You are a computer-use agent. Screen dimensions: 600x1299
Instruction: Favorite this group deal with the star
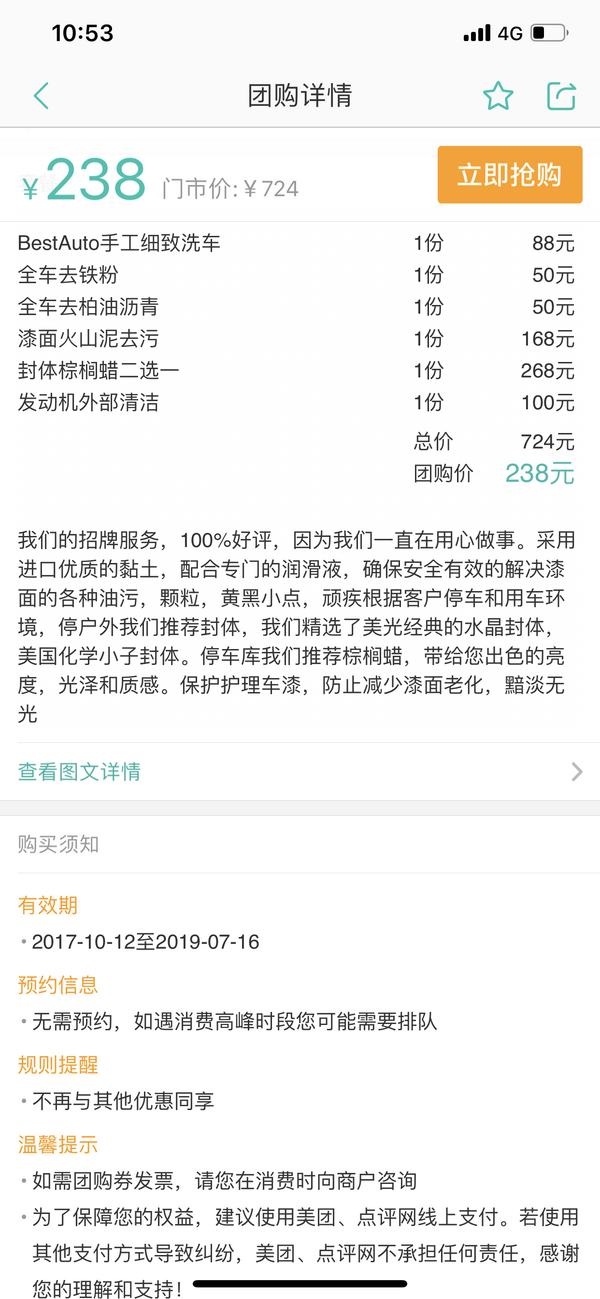tap(497, 96)
